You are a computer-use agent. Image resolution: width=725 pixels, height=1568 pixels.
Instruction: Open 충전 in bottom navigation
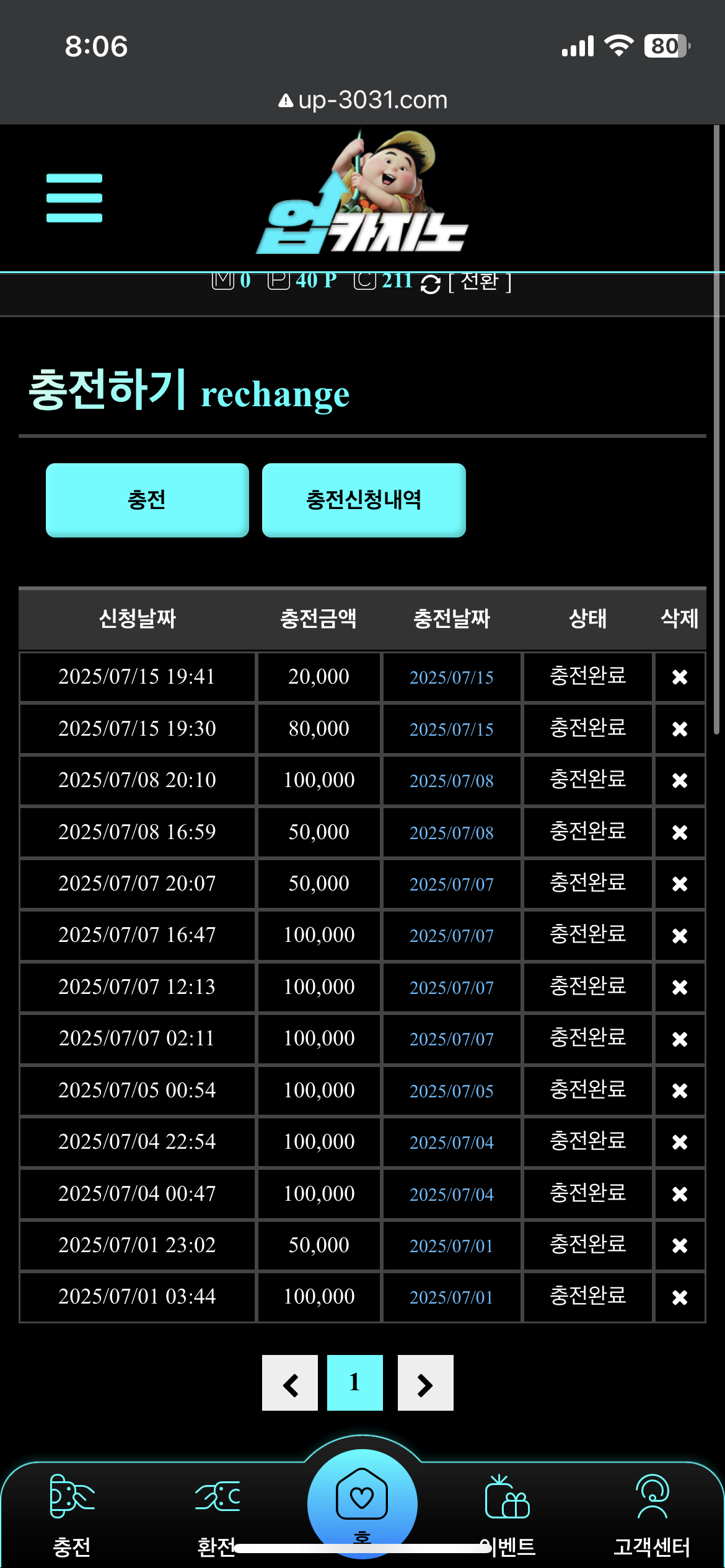coord(72,1515)
